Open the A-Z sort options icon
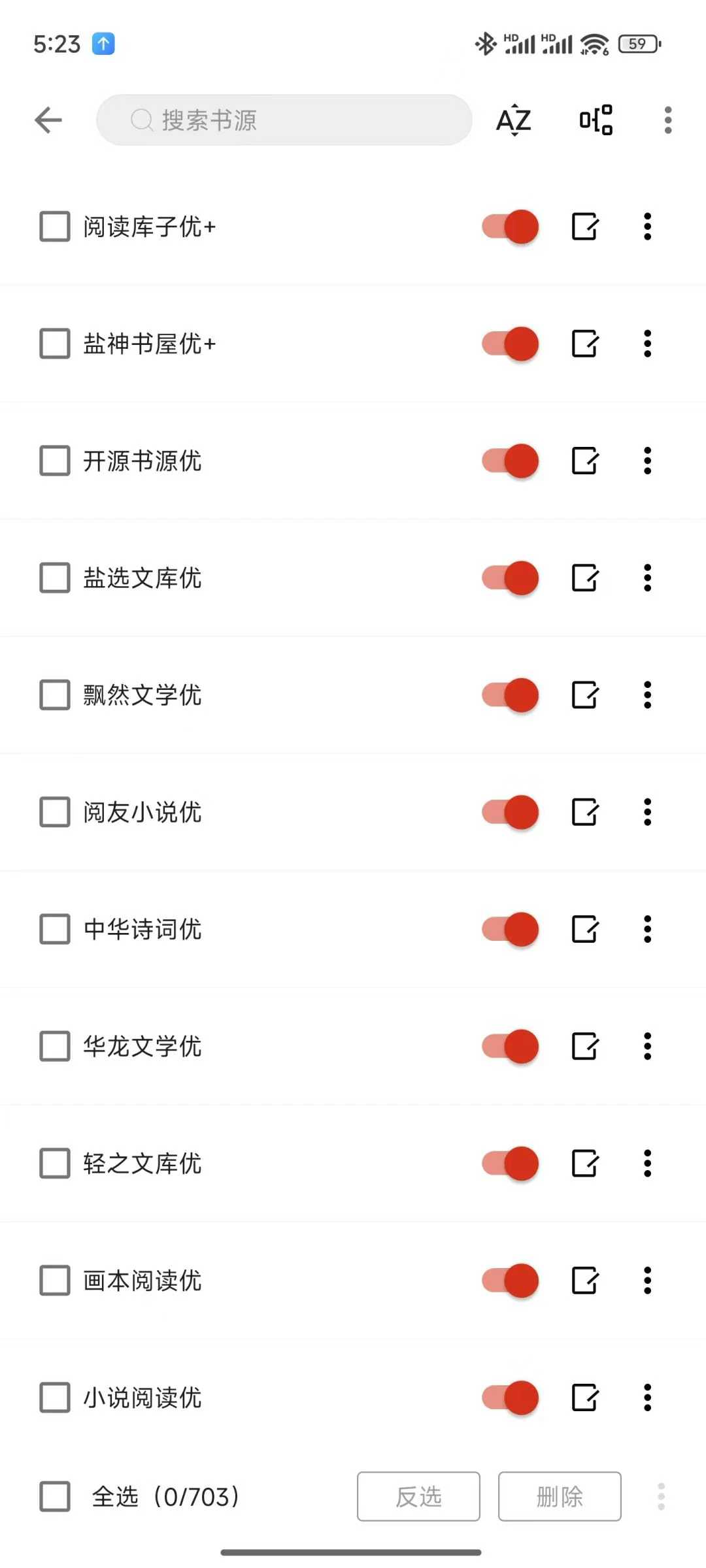 512,120
